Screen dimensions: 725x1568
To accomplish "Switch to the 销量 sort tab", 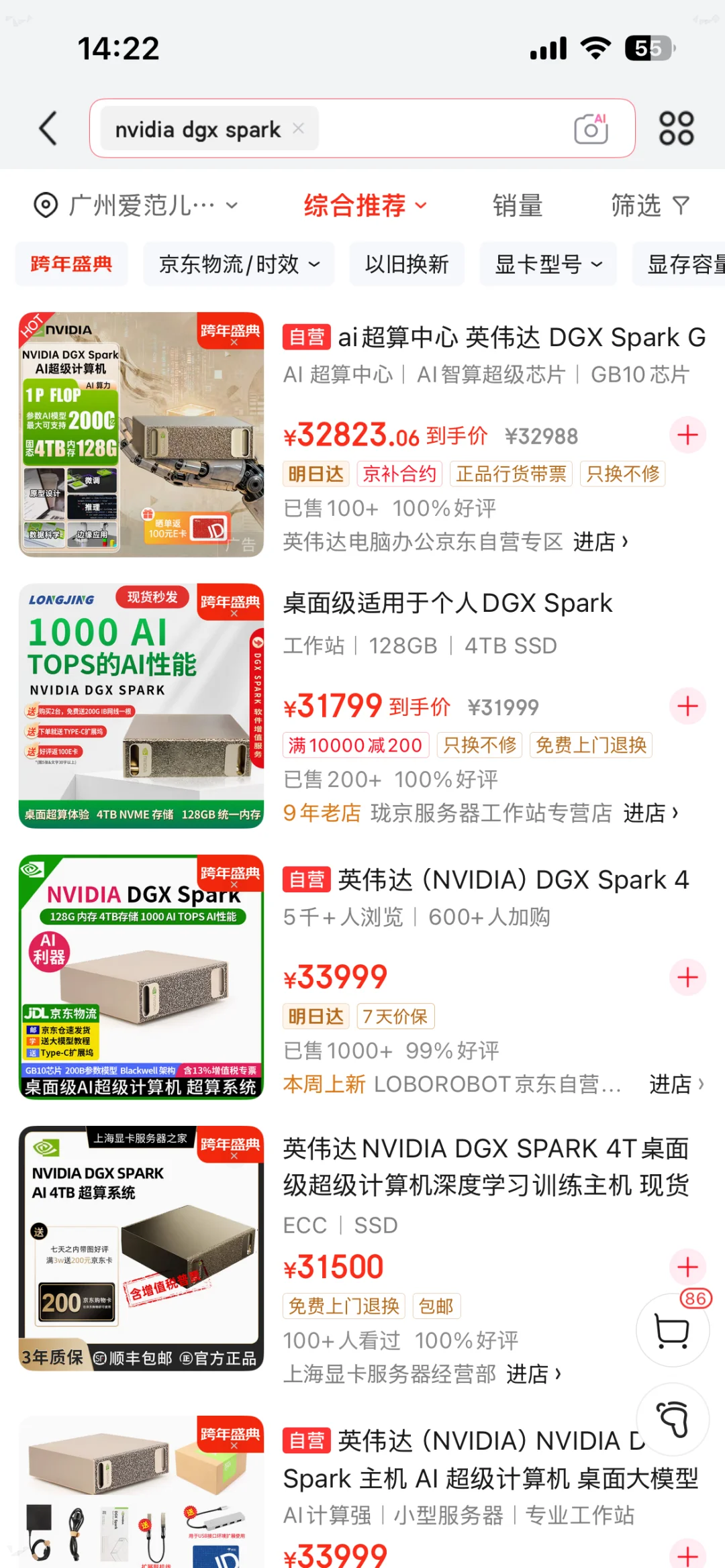I will pyautogui.click(x=518, y=205).
